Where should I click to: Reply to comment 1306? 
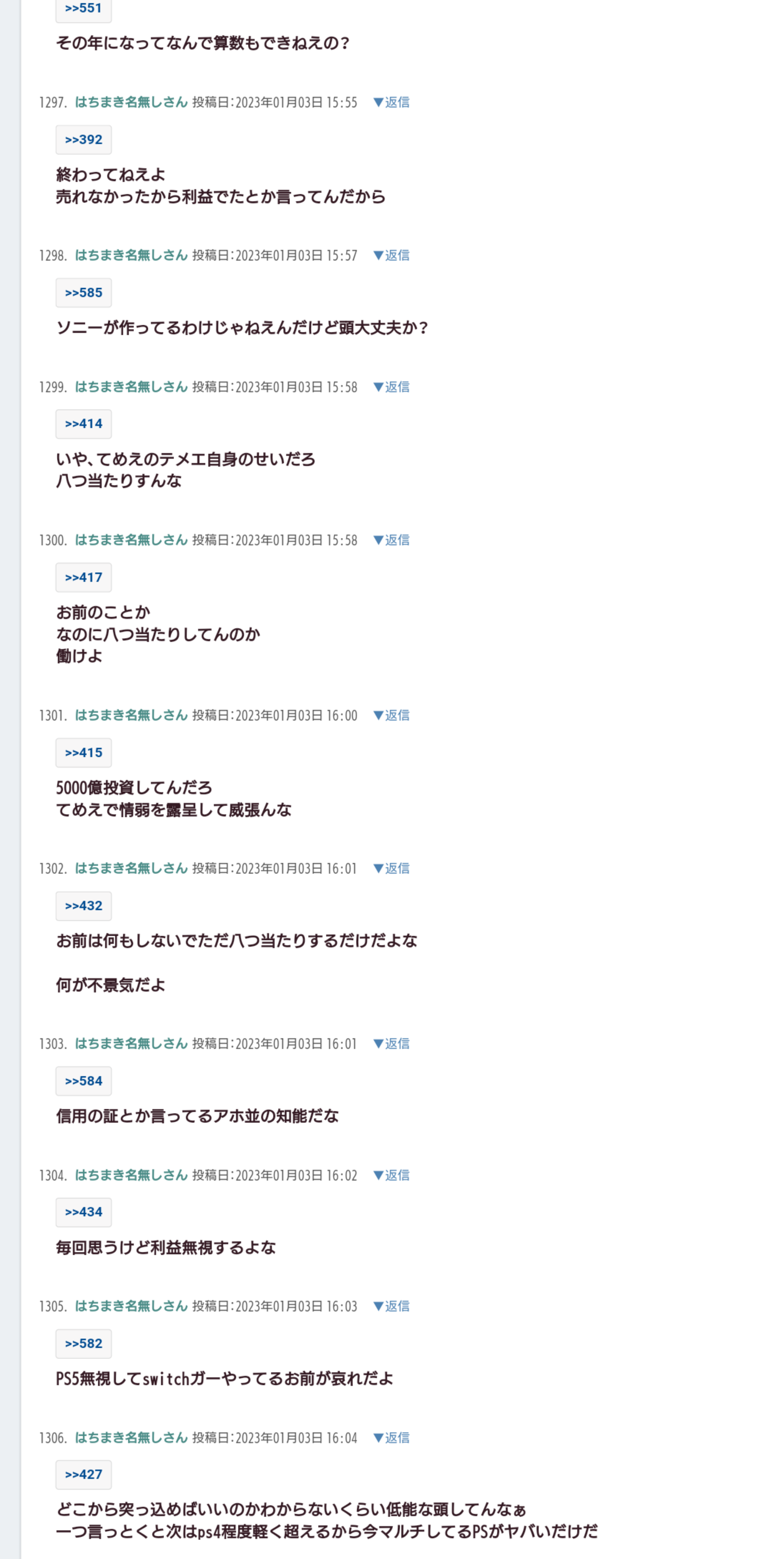coord(391,1438)
